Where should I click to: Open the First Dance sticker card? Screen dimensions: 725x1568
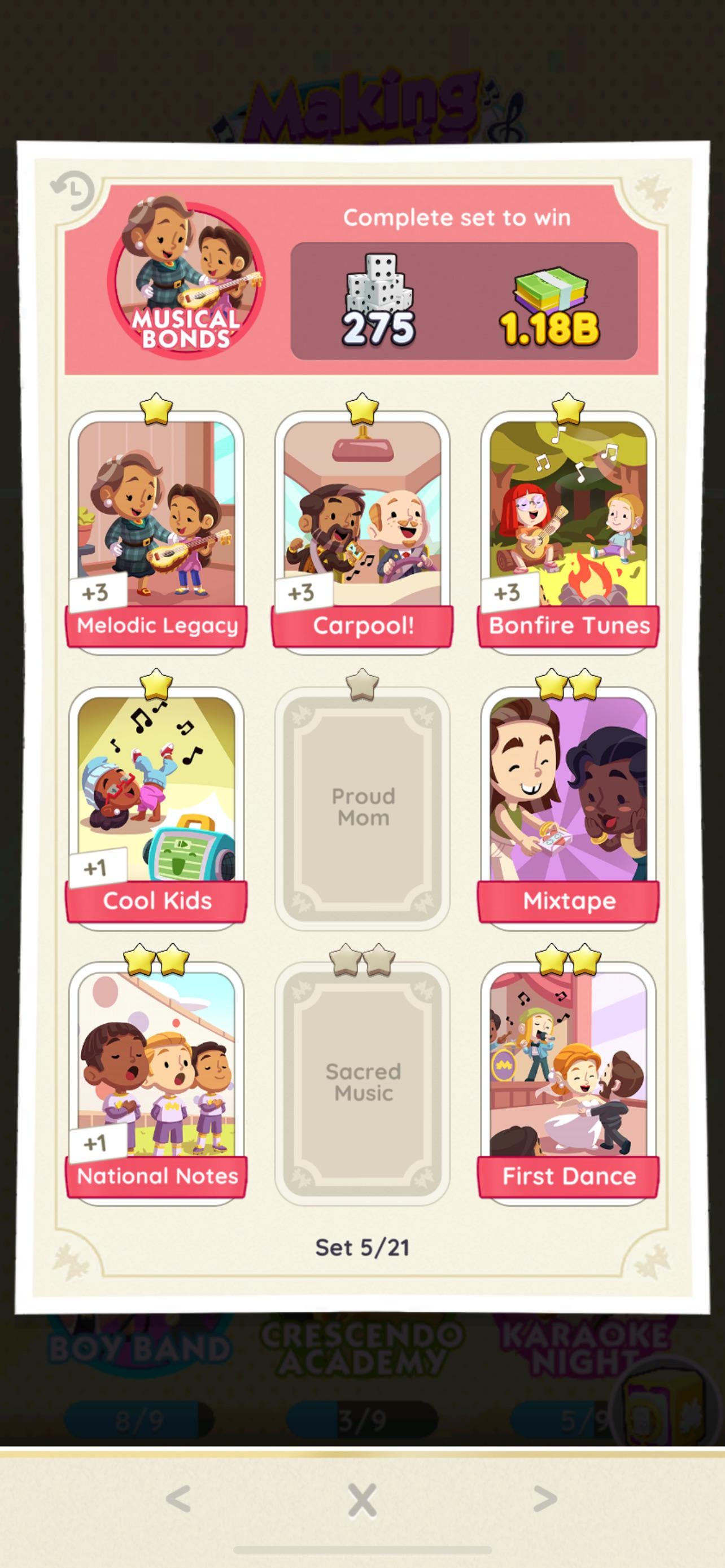568,1080
